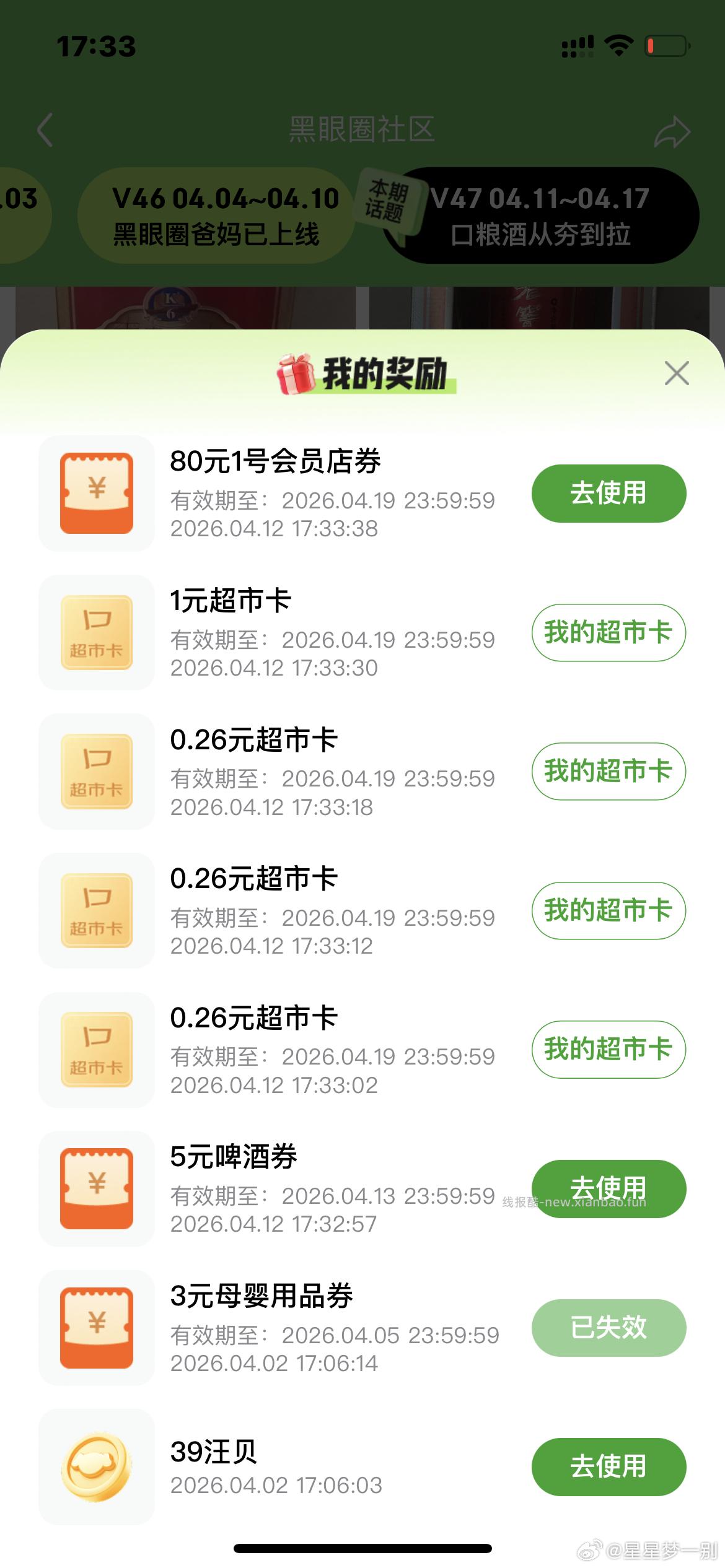Tap 去使用 for the 80元1号会员店券
Image resolution: width=725 pixels, height=1568 pixels.
pos(607,492)
